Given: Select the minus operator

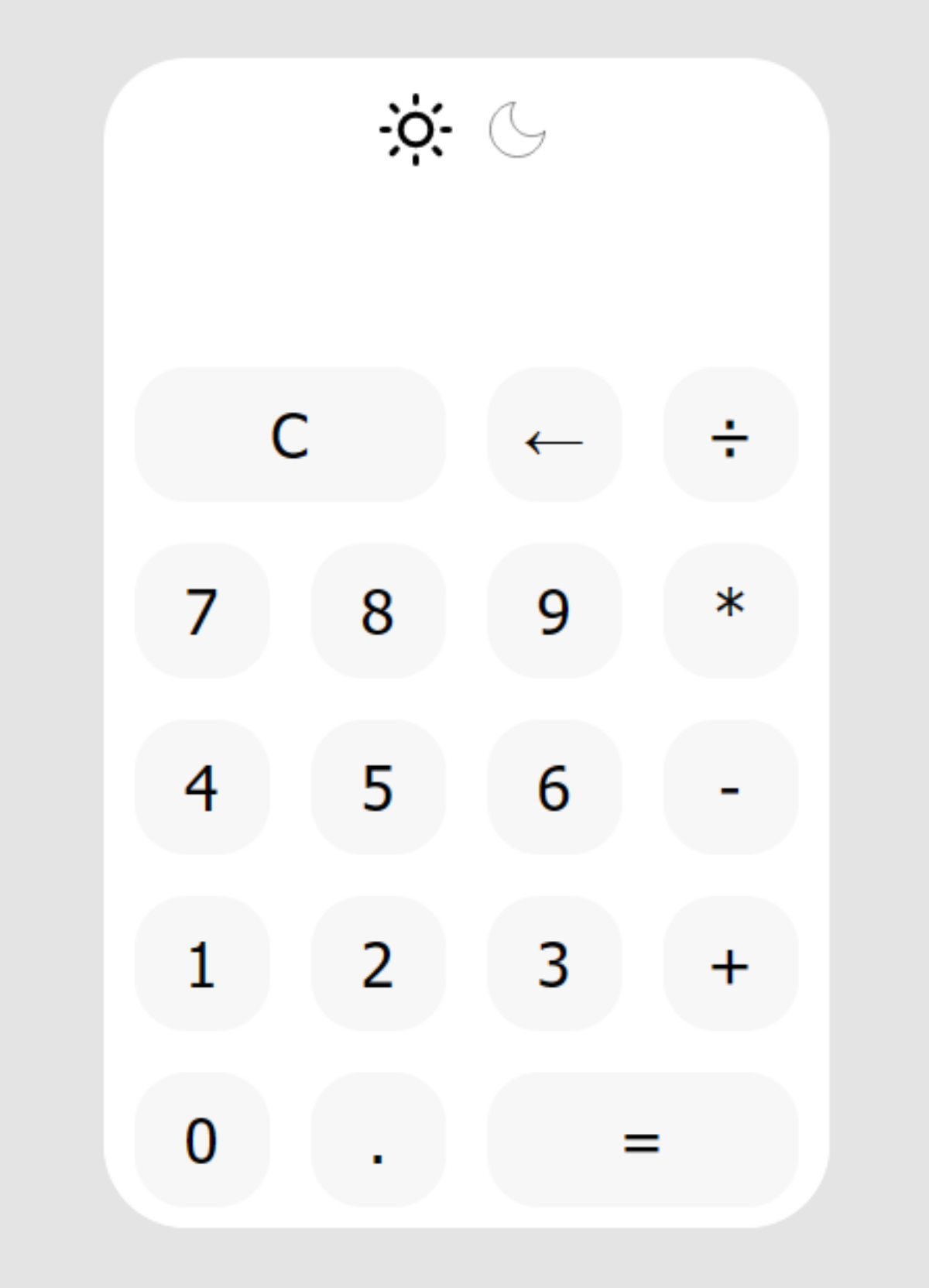Looking at the screenshot, I should click(730, 787).
